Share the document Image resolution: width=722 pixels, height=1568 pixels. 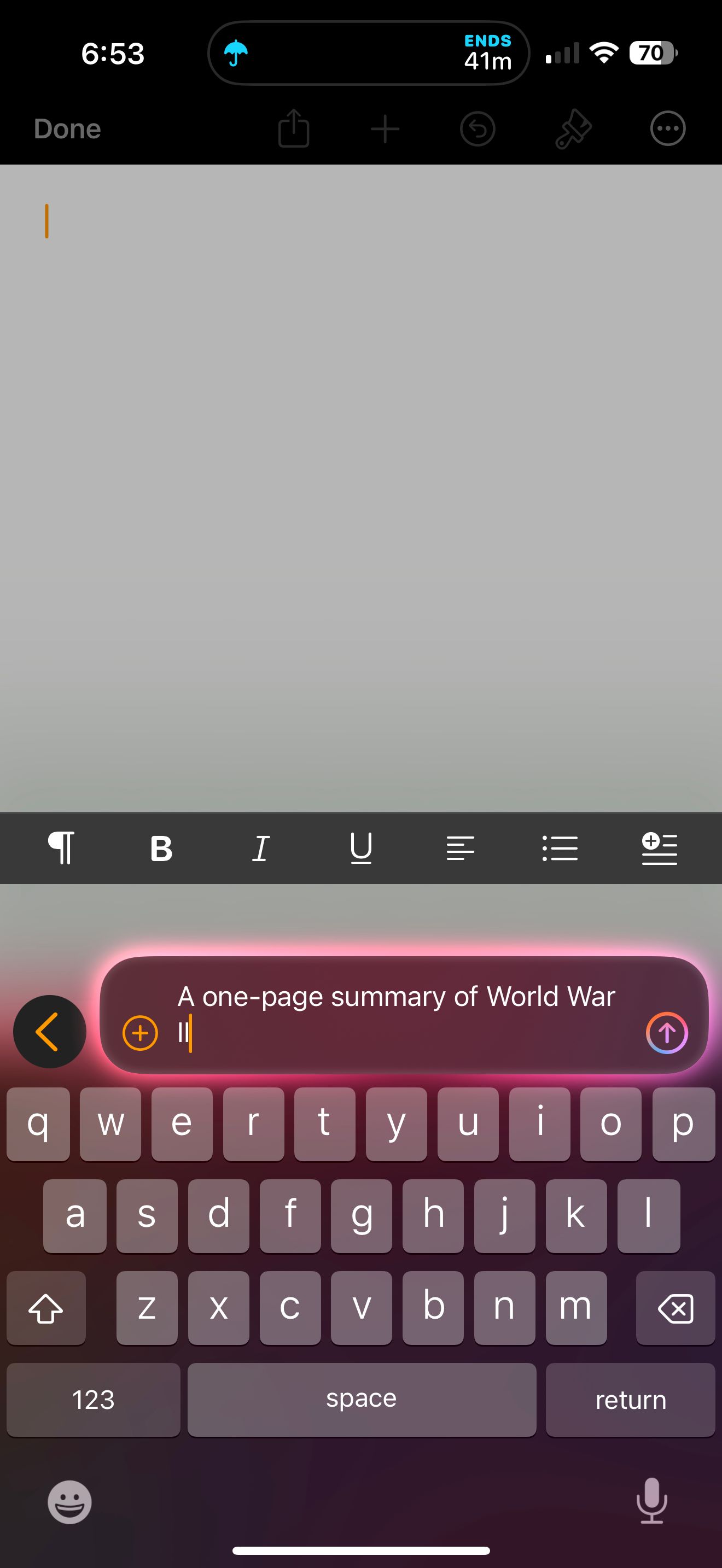[293, 128]
